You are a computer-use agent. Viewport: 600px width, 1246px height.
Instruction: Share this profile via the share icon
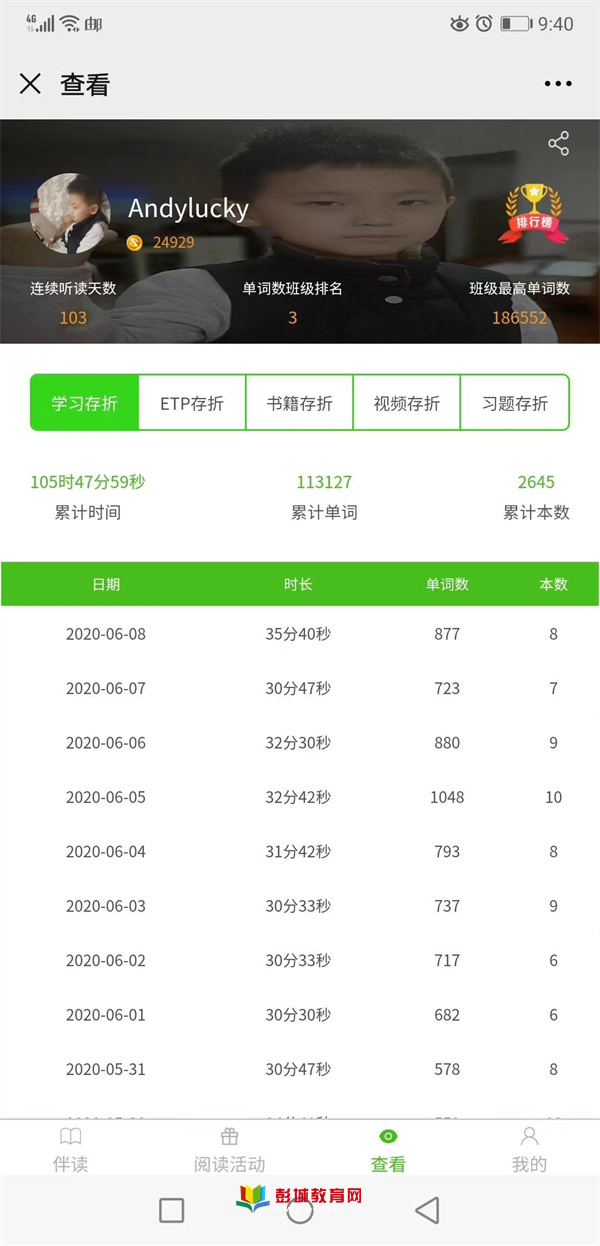[x=558, y=143]
